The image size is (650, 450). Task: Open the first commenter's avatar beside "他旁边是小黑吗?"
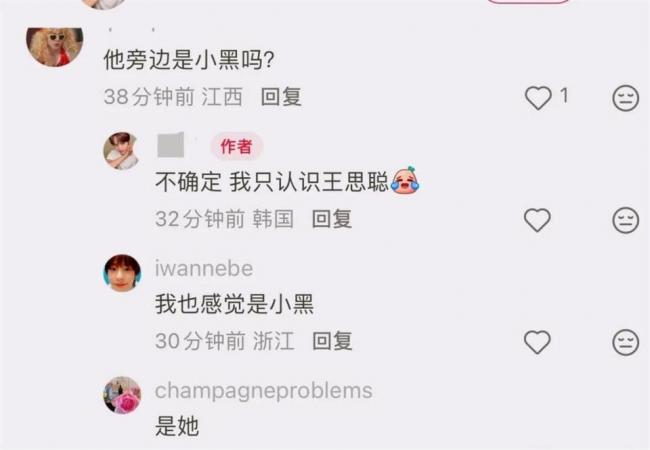pos(53,44)
